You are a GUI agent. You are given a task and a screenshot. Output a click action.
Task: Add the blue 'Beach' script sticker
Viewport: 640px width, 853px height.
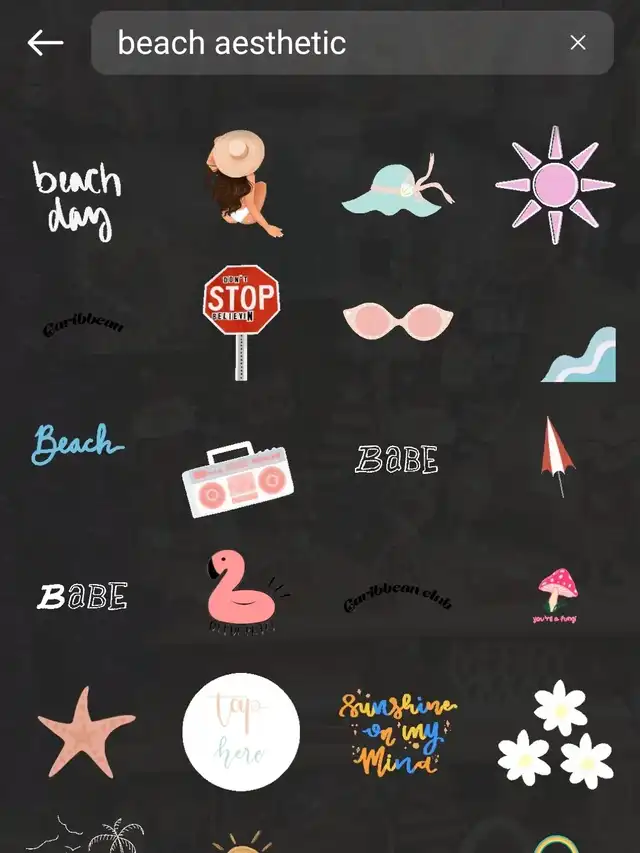pyautogui.click(x=76, y=444)
